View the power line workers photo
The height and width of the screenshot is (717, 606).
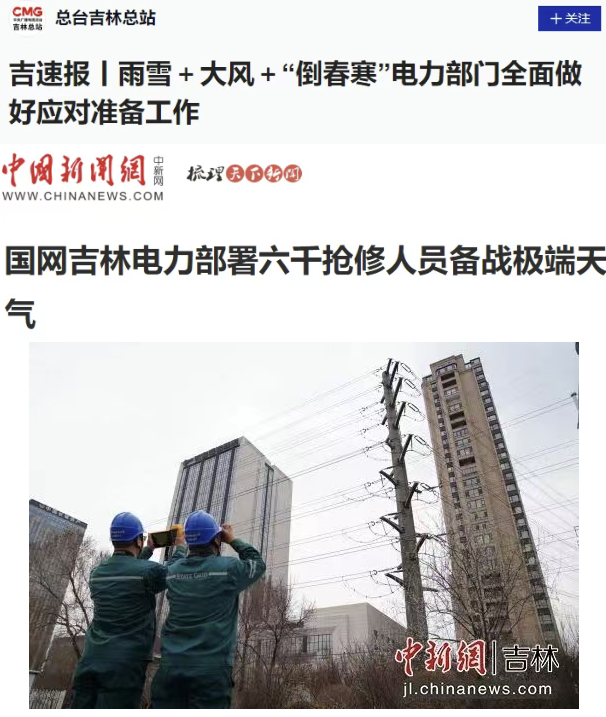coord(303,525)
